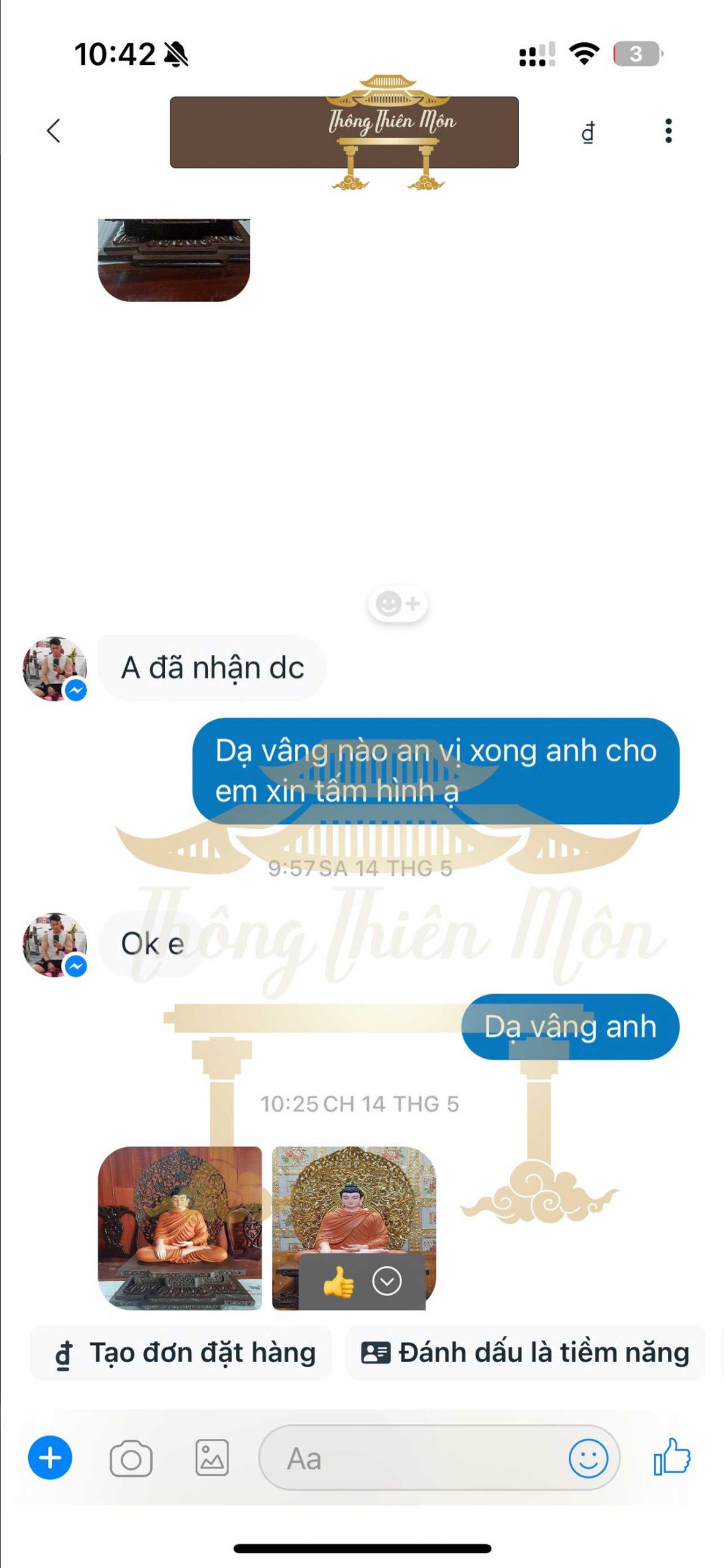This screenshot has width=725, height=1568.
Task: Open the photo gallery picker
Action: click(212, 1458)
